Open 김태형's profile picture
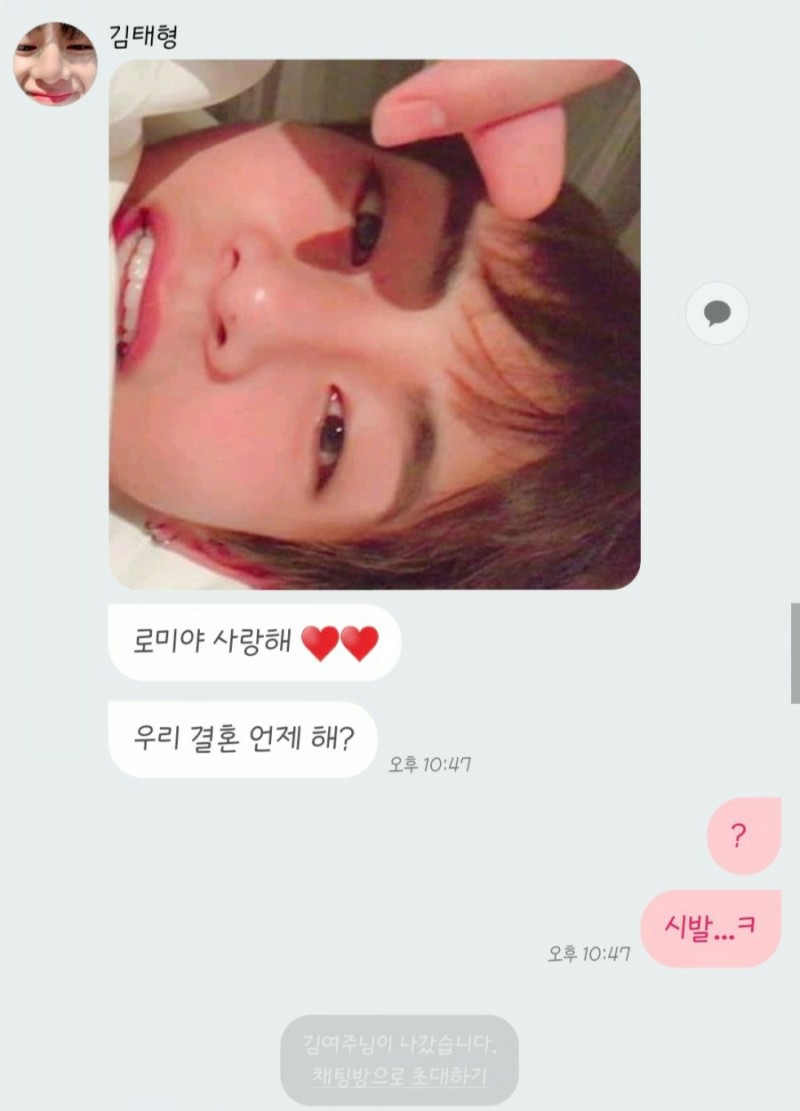 pyautogui.click(x=54, y=64)
